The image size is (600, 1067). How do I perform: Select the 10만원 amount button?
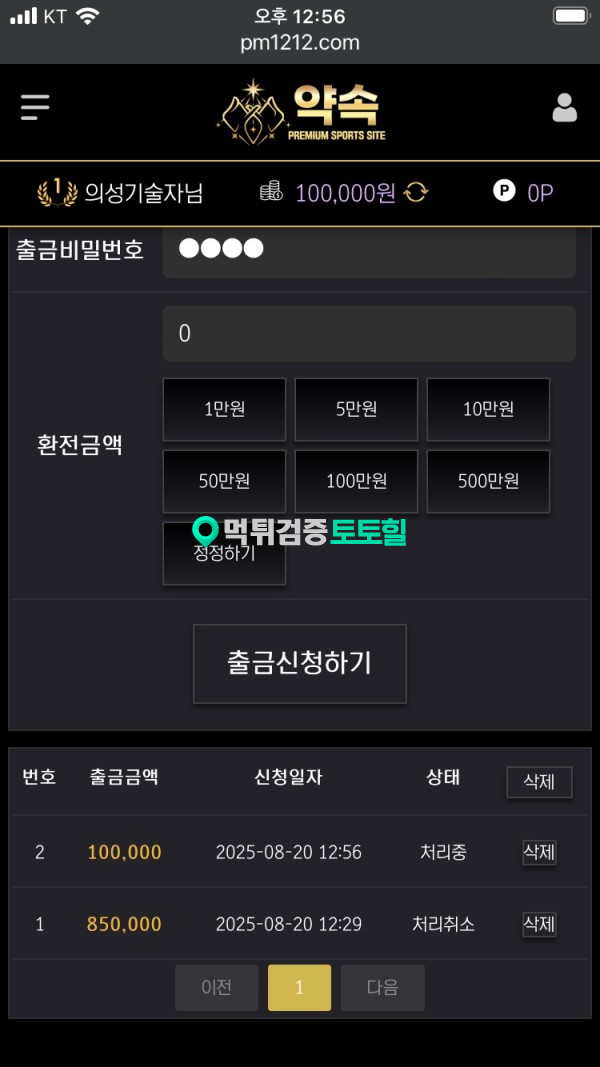coord(488,409)
